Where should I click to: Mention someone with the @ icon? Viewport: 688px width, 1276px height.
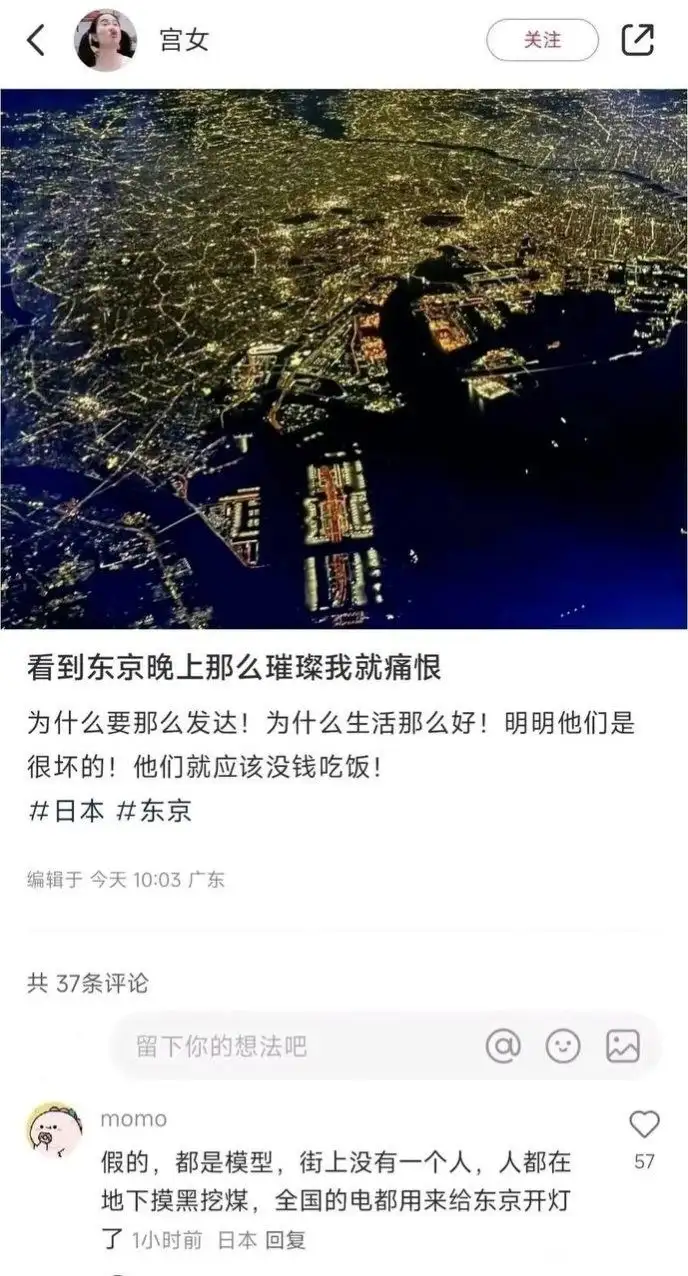pos(503,1046)
